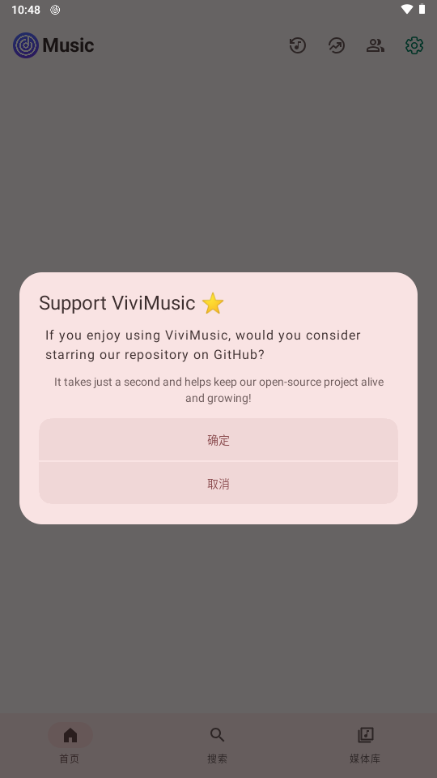Switch to the 媒体库 library tab
The image size is (437, 778).
[365, 743]
